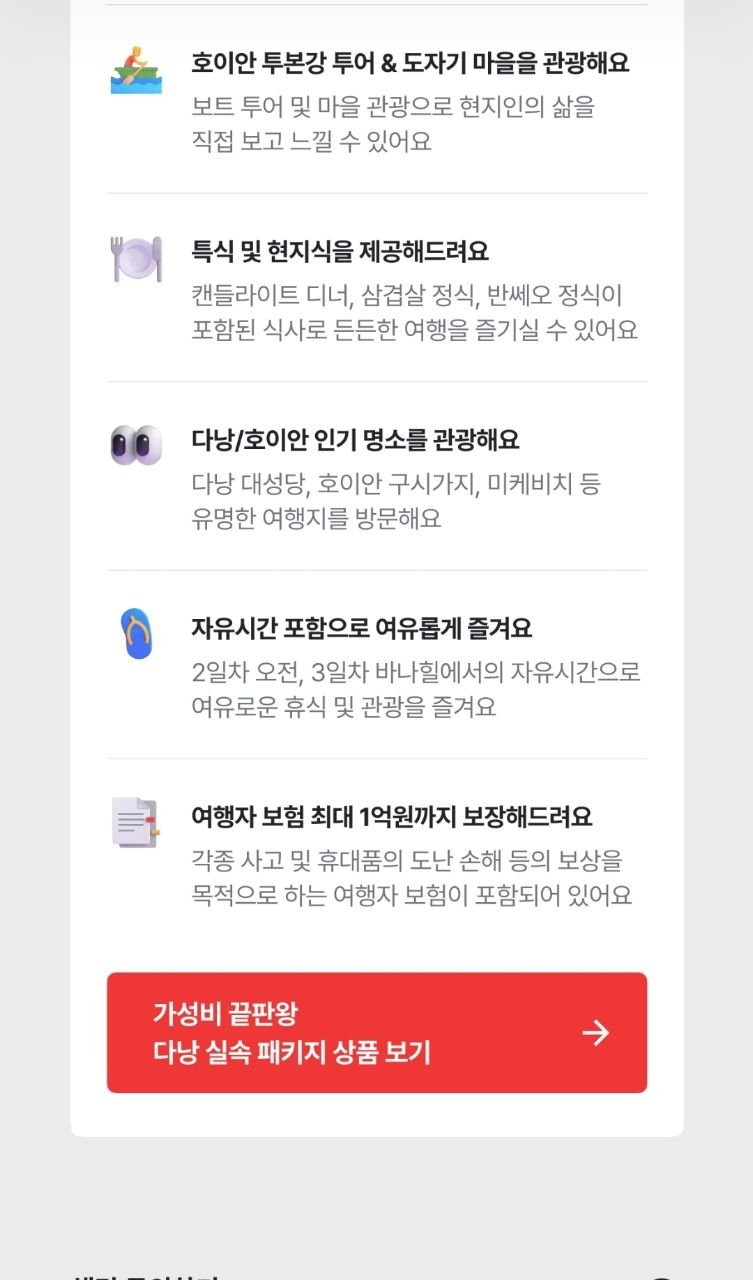Open the 다낭 실속 패키지 상품 보기 button

pyautogui.click(x=376, y=1032)
